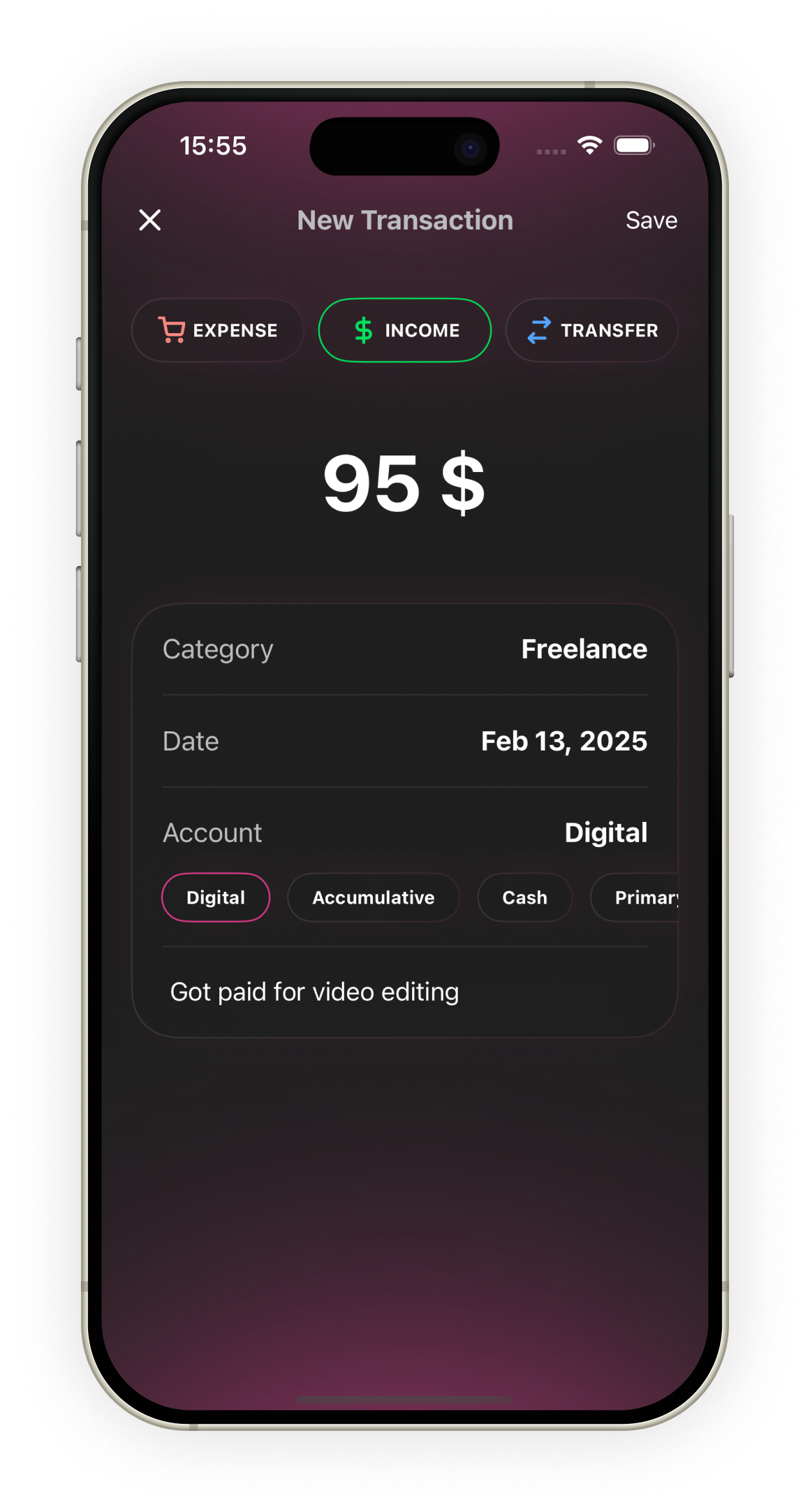810x1512 pixels.
Task: Switch transaction type to Transfer
Action: click(x=592, y=331)
